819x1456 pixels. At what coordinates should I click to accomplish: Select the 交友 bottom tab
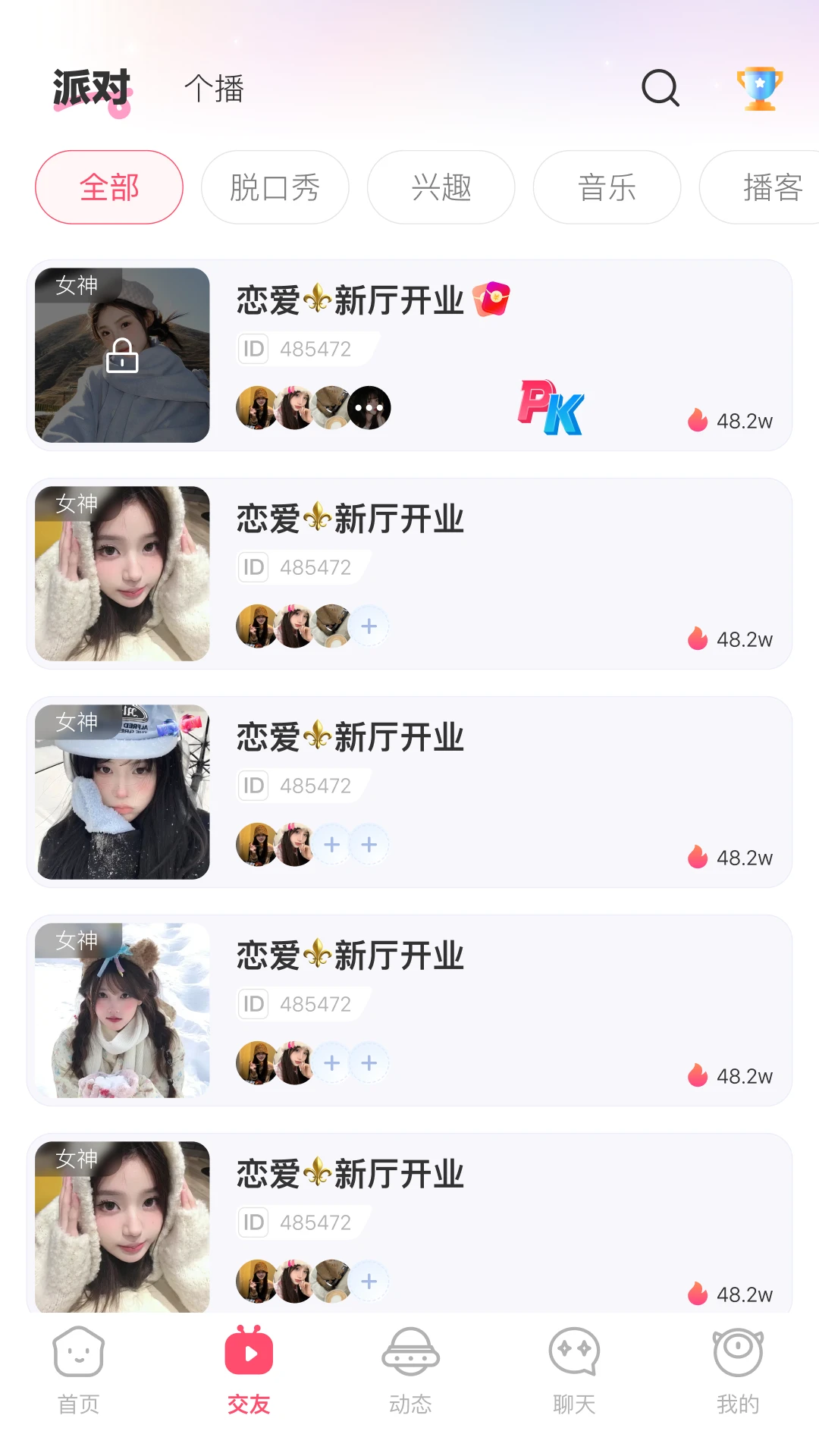pos(249,1370)
